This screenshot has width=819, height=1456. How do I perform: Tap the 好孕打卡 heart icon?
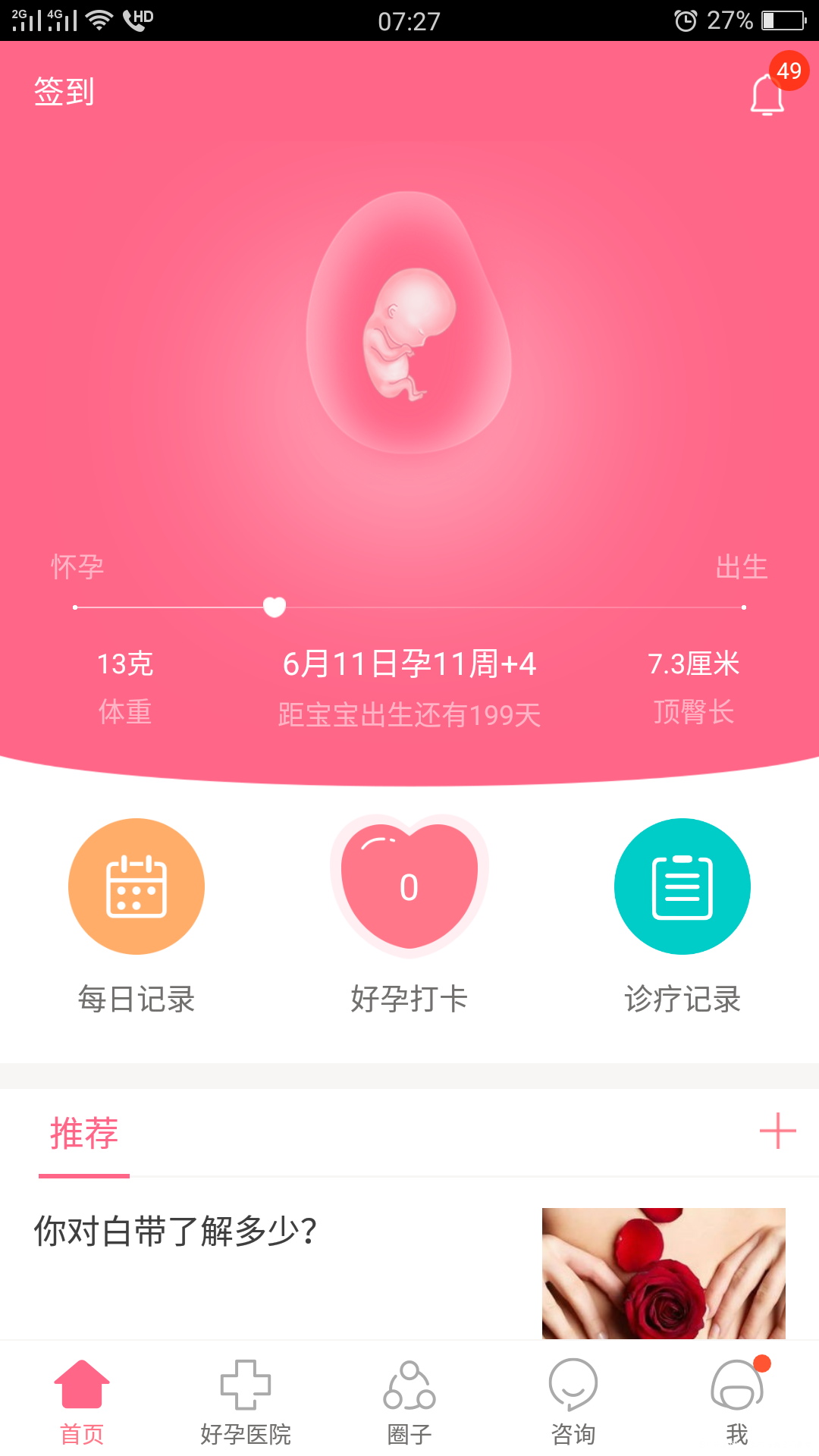pos(409,887)
